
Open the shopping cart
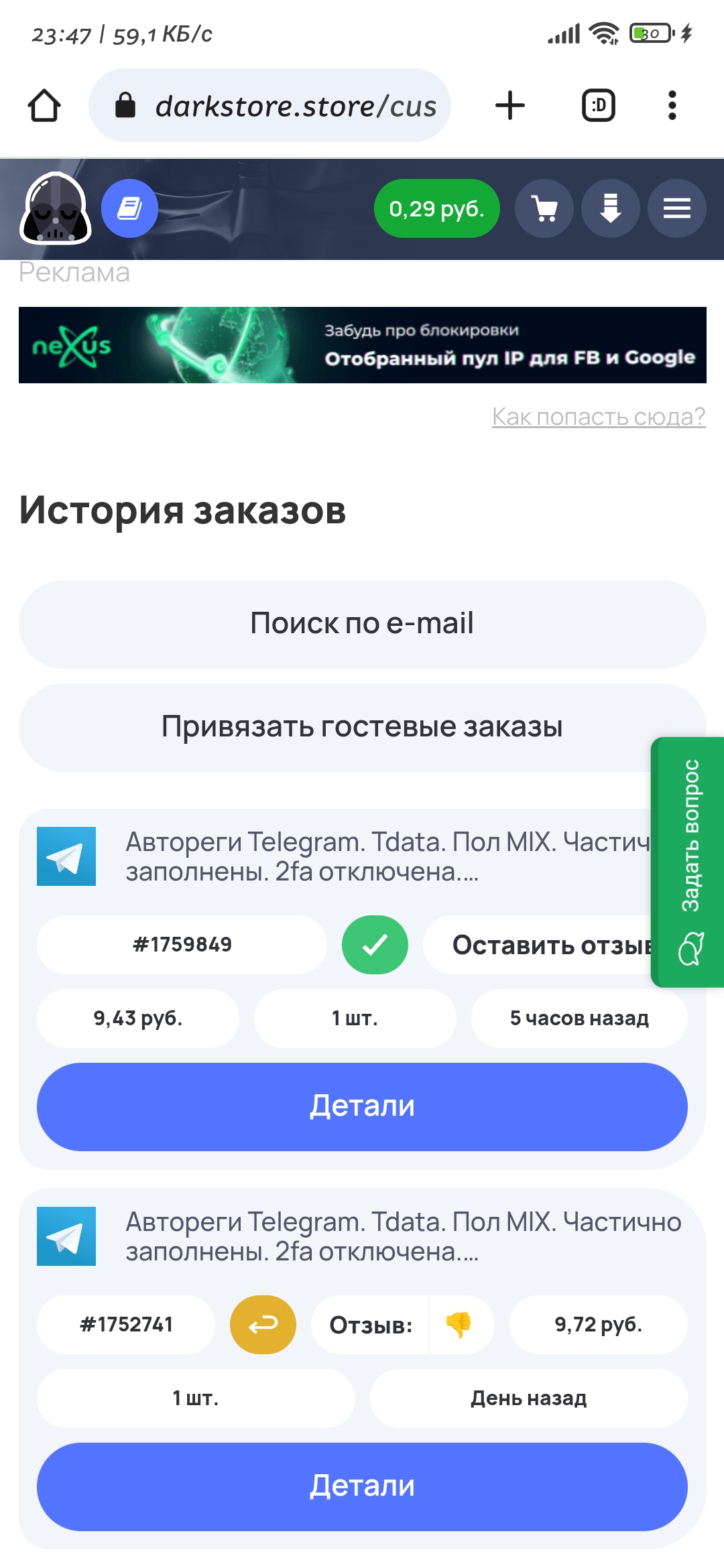pos(544,208)
